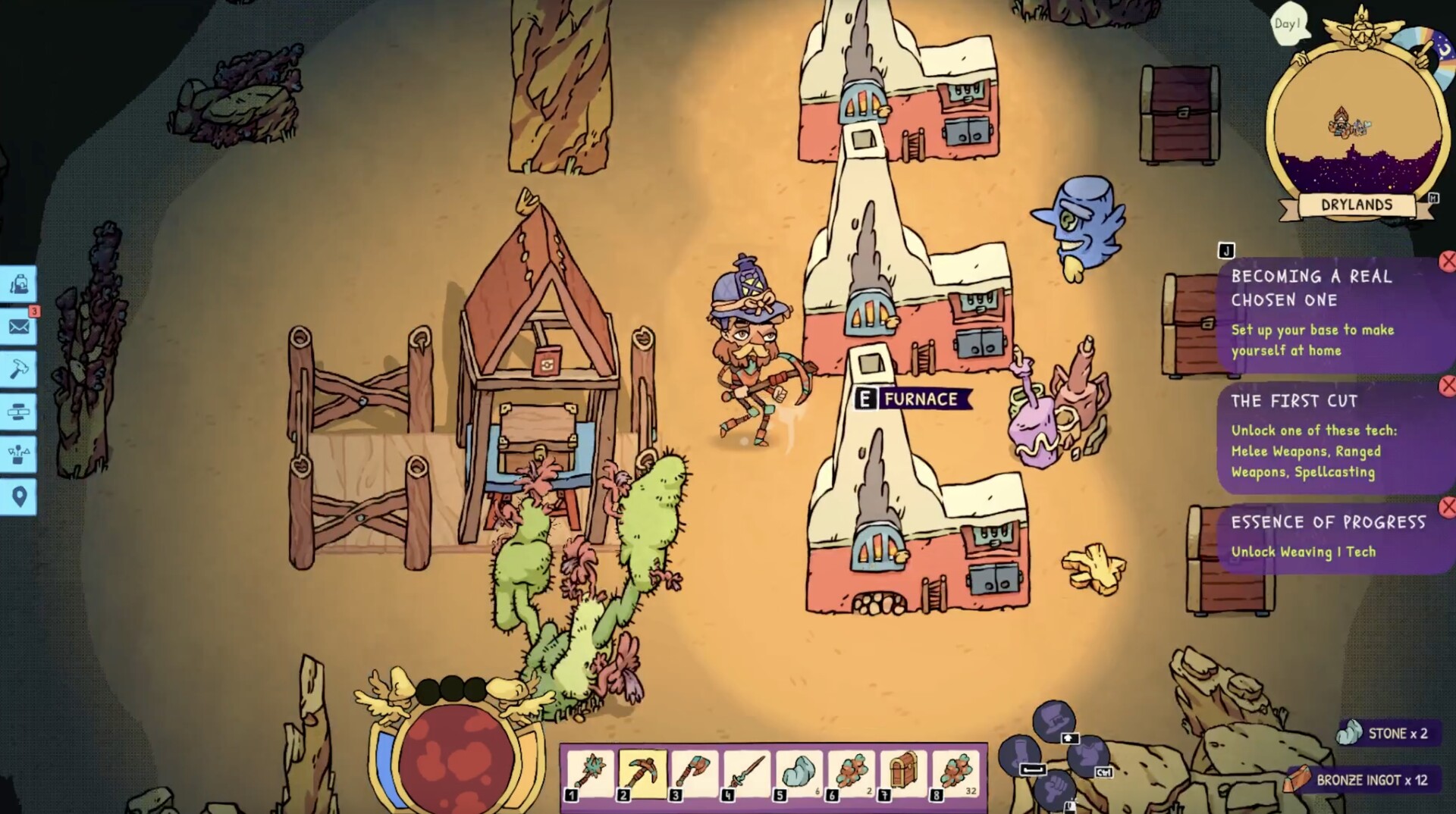This screenshot has height=814, width=1456.
Task: Open the hammer crafting menu
Action: [18, 369]
